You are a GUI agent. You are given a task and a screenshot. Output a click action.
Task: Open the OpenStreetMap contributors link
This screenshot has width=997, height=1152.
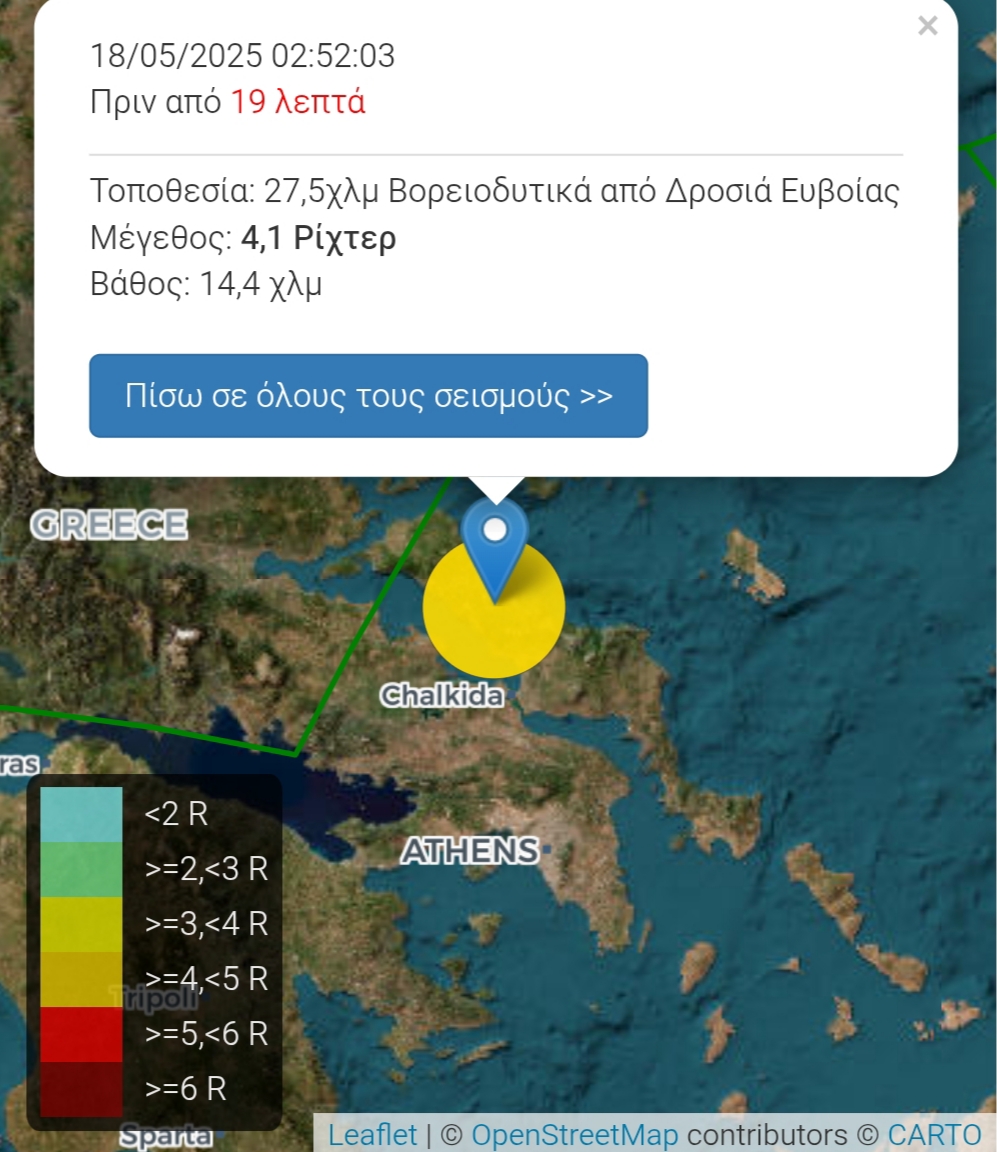[x=574, y=1135]
